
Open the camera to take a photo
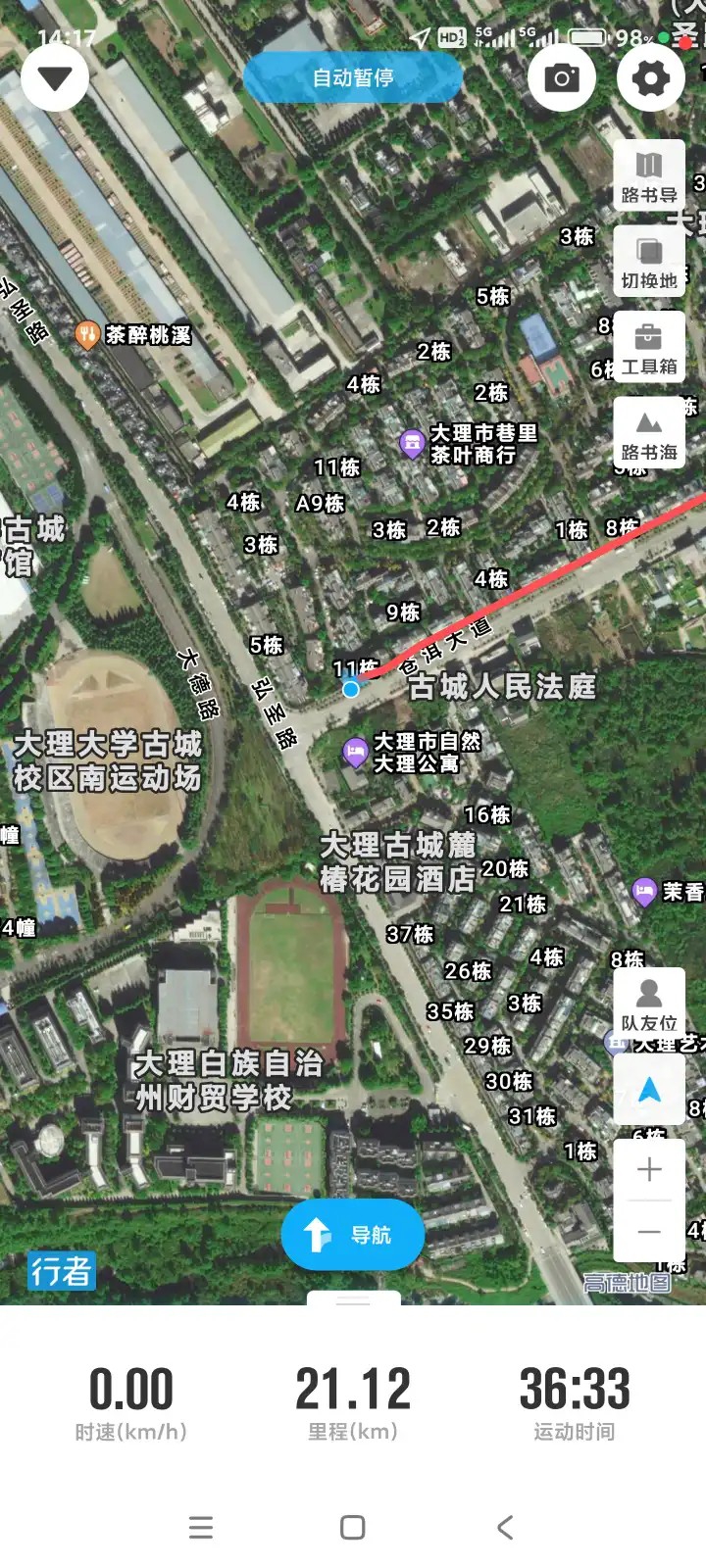point(562,77)
